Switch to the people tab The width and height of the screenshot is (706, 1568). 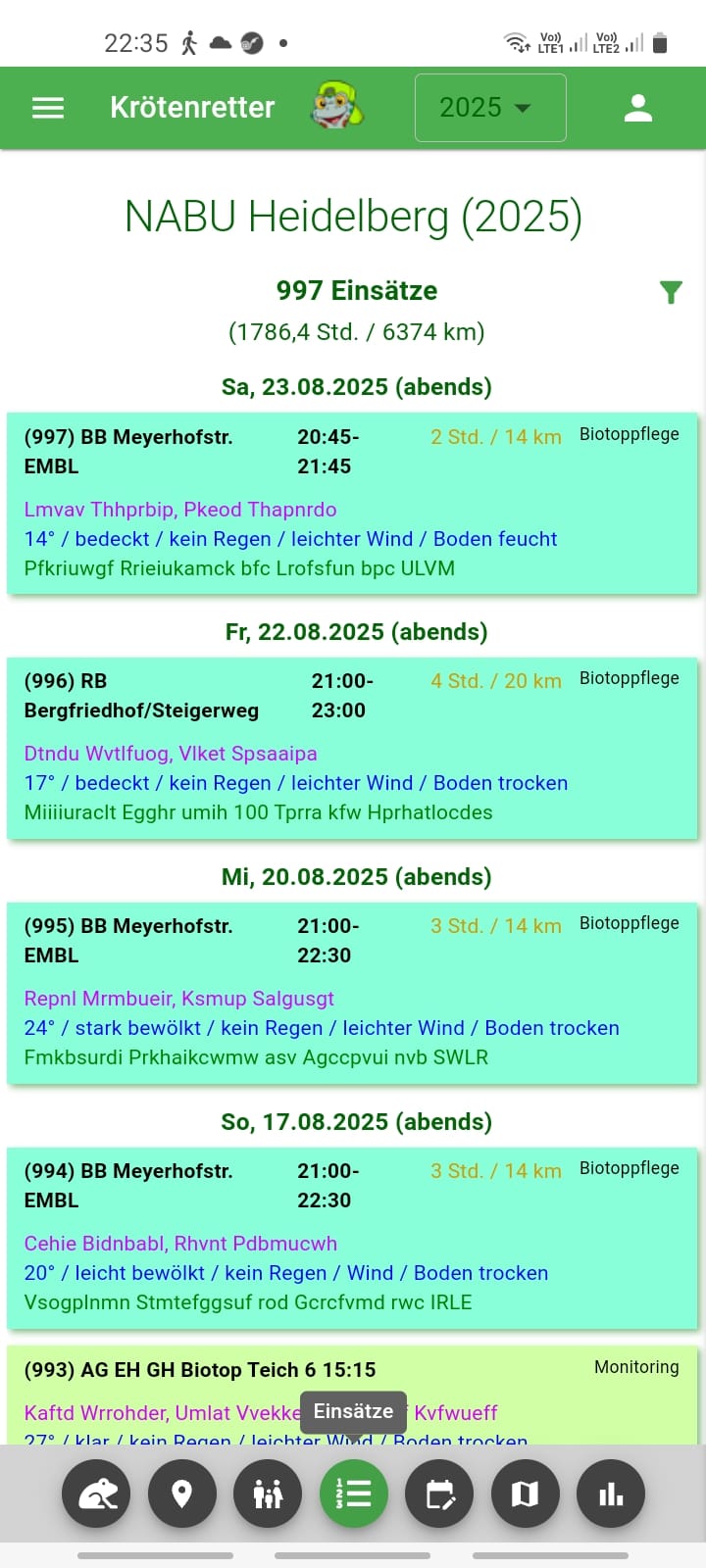tap(268, 1494)
